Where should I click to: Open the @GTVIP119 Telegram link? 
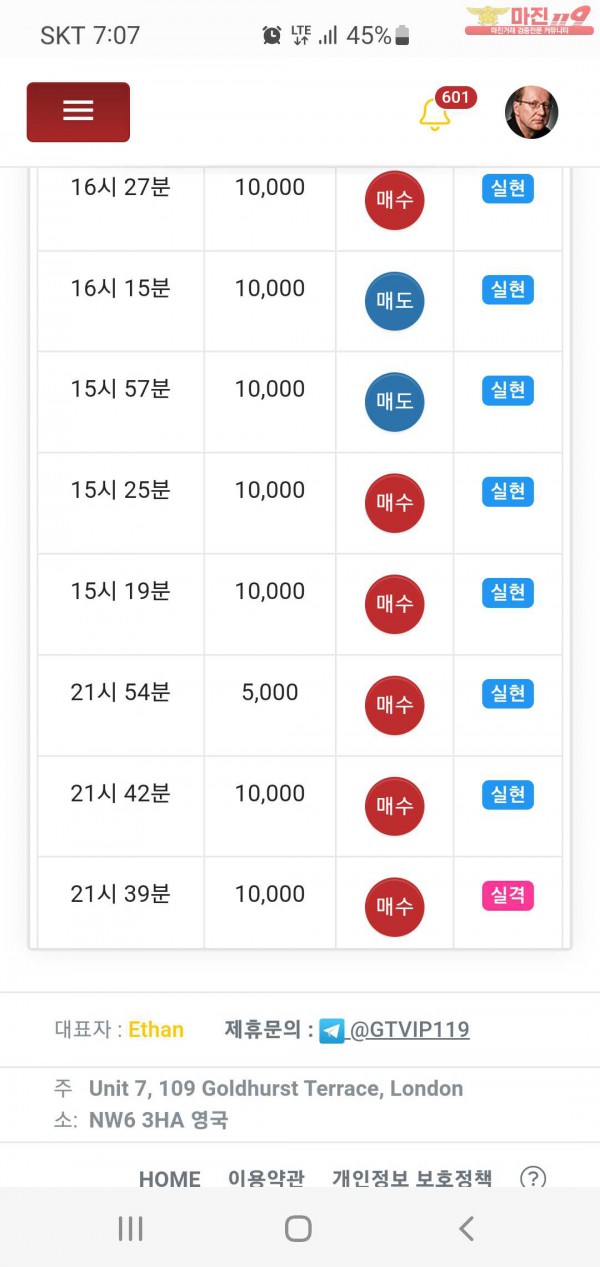pyautogui.click(x=408, y=1030)
